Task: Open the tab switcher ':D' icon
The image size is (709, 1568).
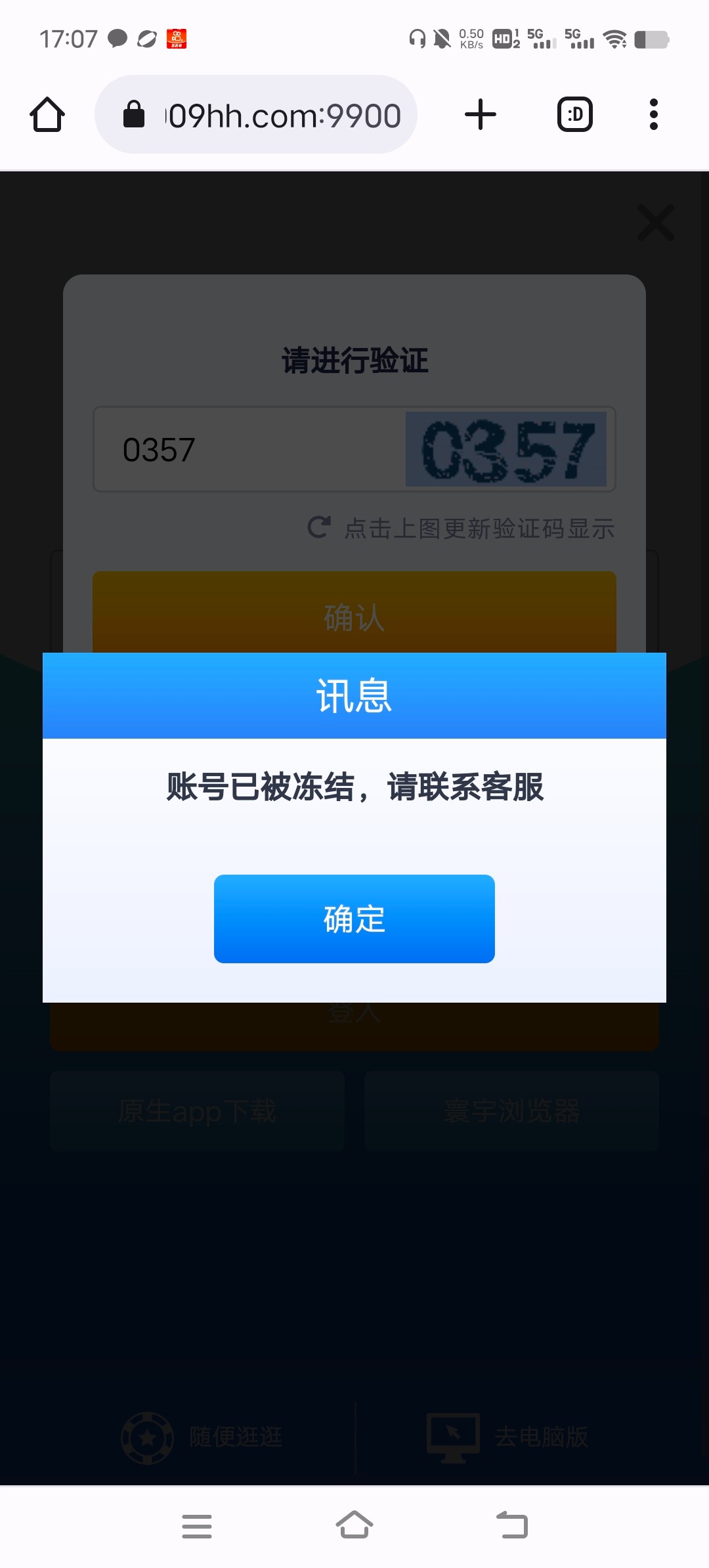Action: click(574, 113)
